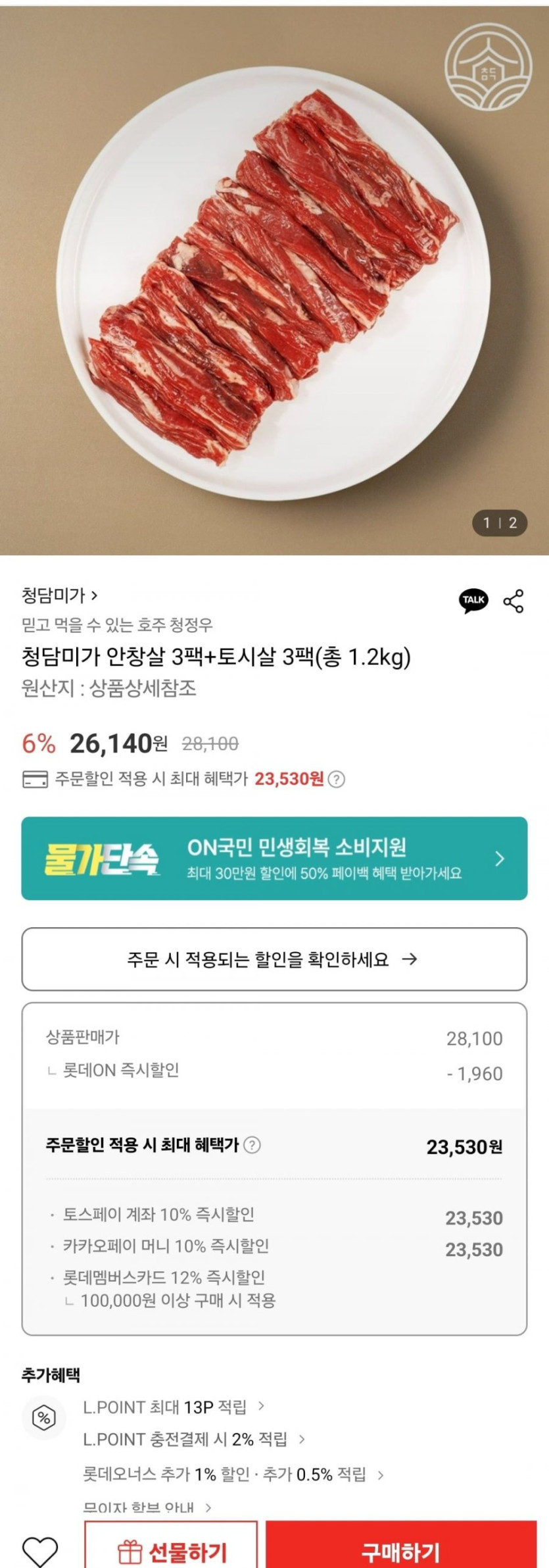Add product to wishlist with heart

(40, 1550)
